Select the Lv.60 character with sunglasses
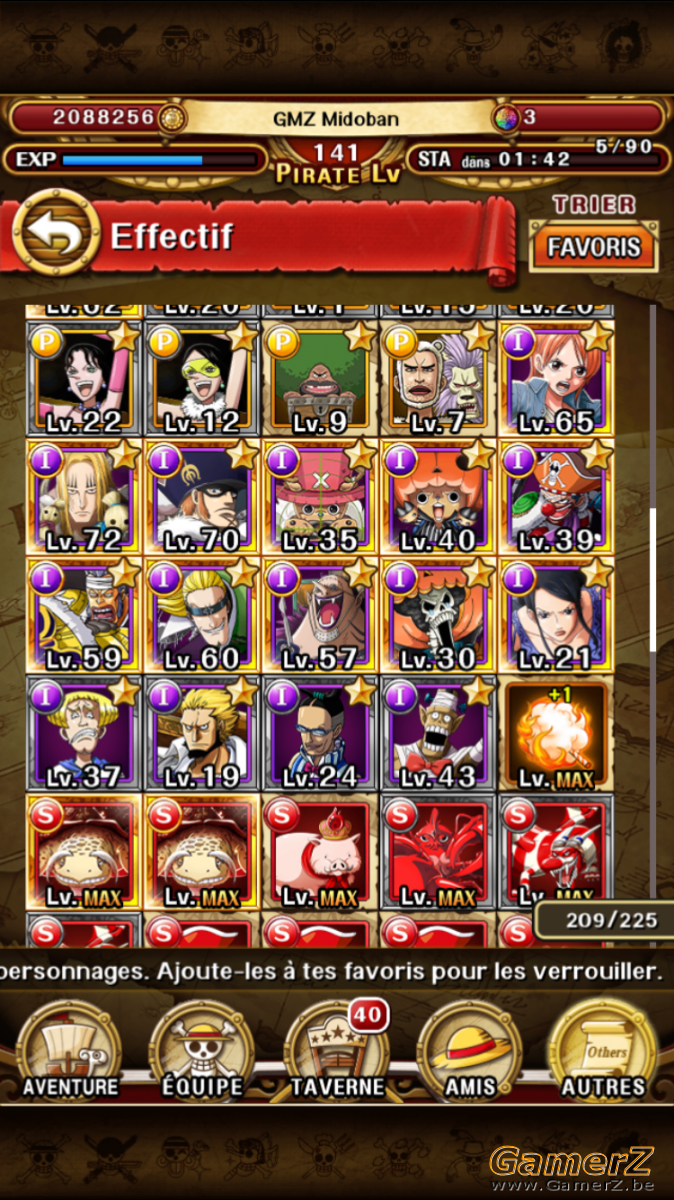This screenshot has height=1200, width=674. 202,616
